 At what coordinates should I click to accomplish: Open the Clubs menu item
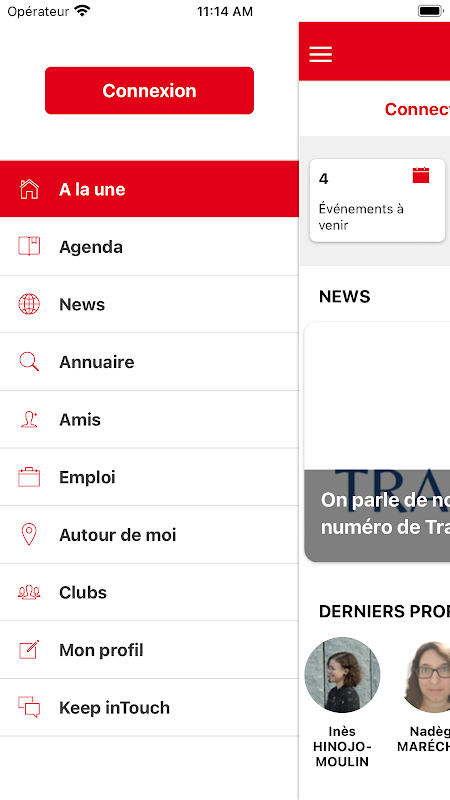(149, 593)
